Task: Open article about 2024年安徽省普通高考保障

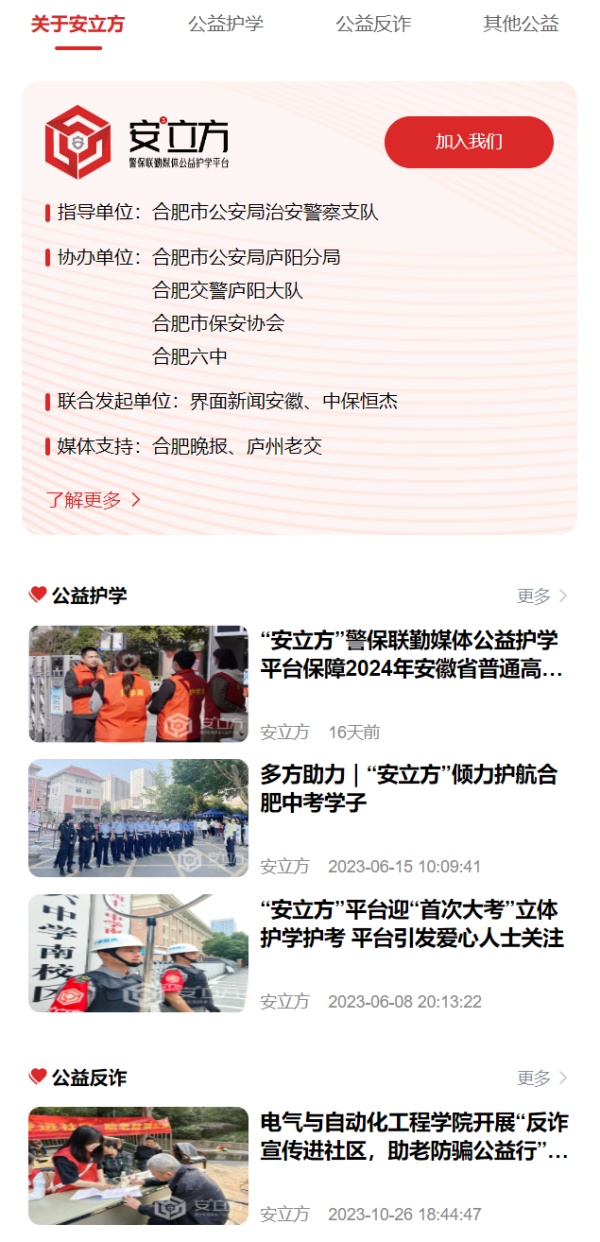Action: pyautogui.click(x=410, y=655)
